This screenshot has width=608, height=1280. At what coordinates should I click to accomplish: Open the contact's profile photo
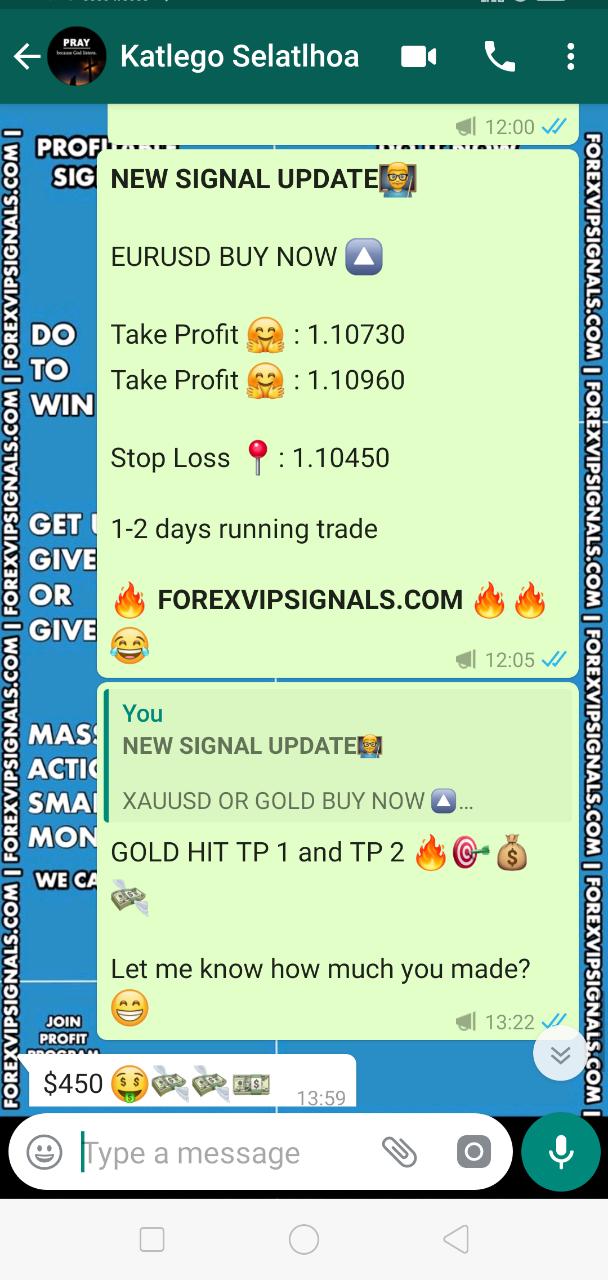[76, 57]
